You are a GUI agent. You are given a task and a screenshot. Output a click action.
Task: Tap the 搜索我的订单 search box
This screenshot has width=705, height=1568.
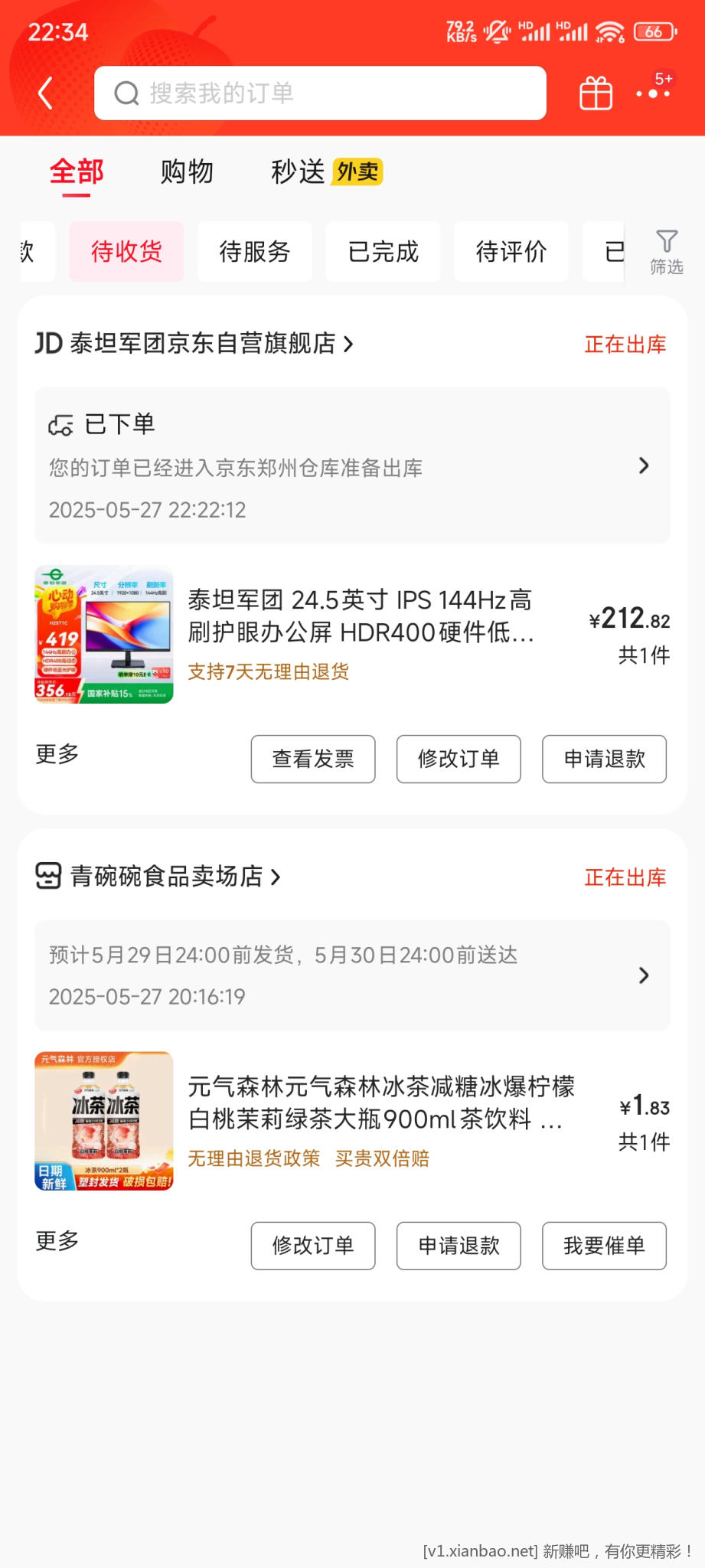320,93
